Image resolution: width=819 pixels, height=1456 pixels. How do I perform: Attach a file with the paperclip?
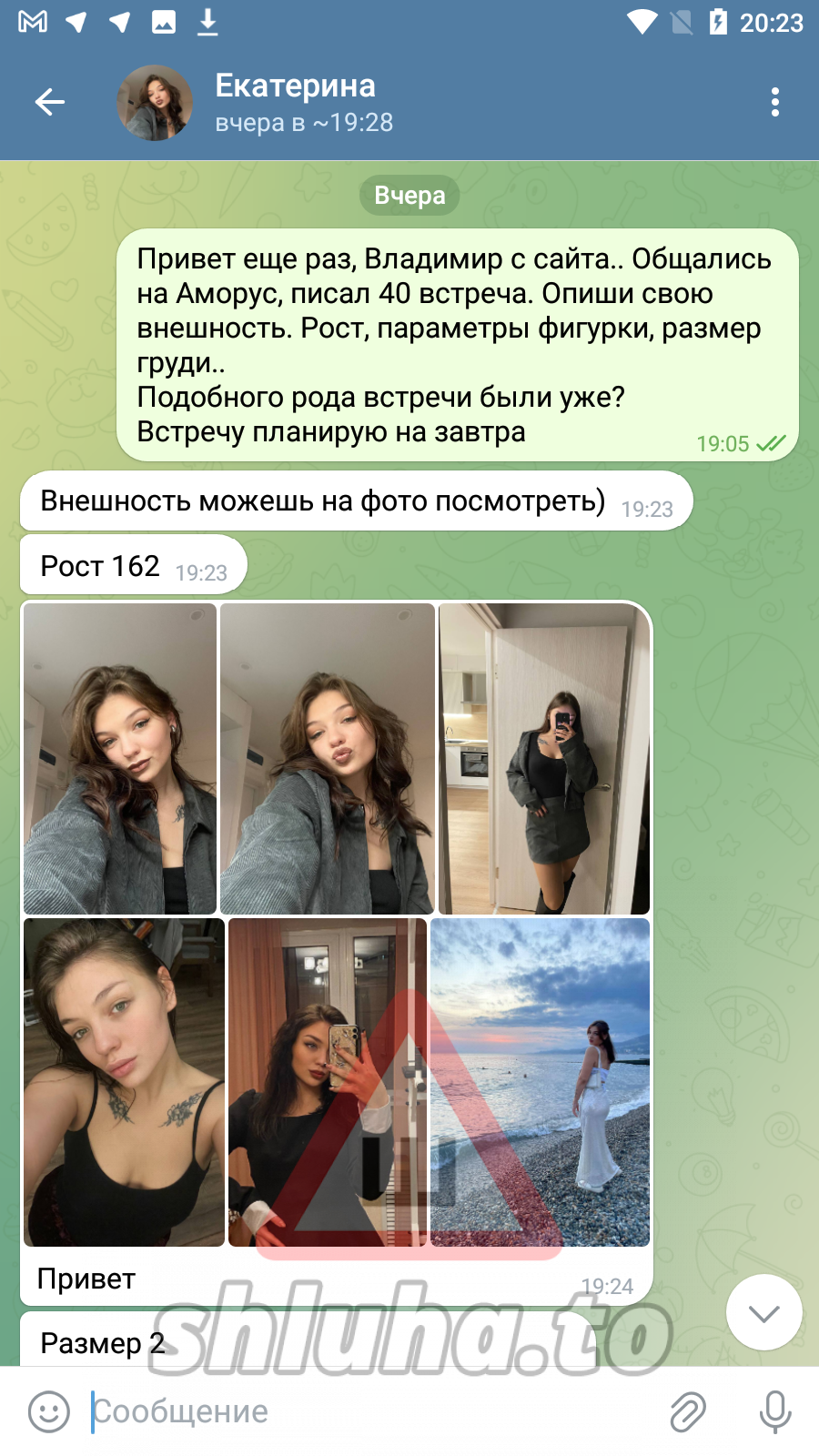click(688, 1411)
